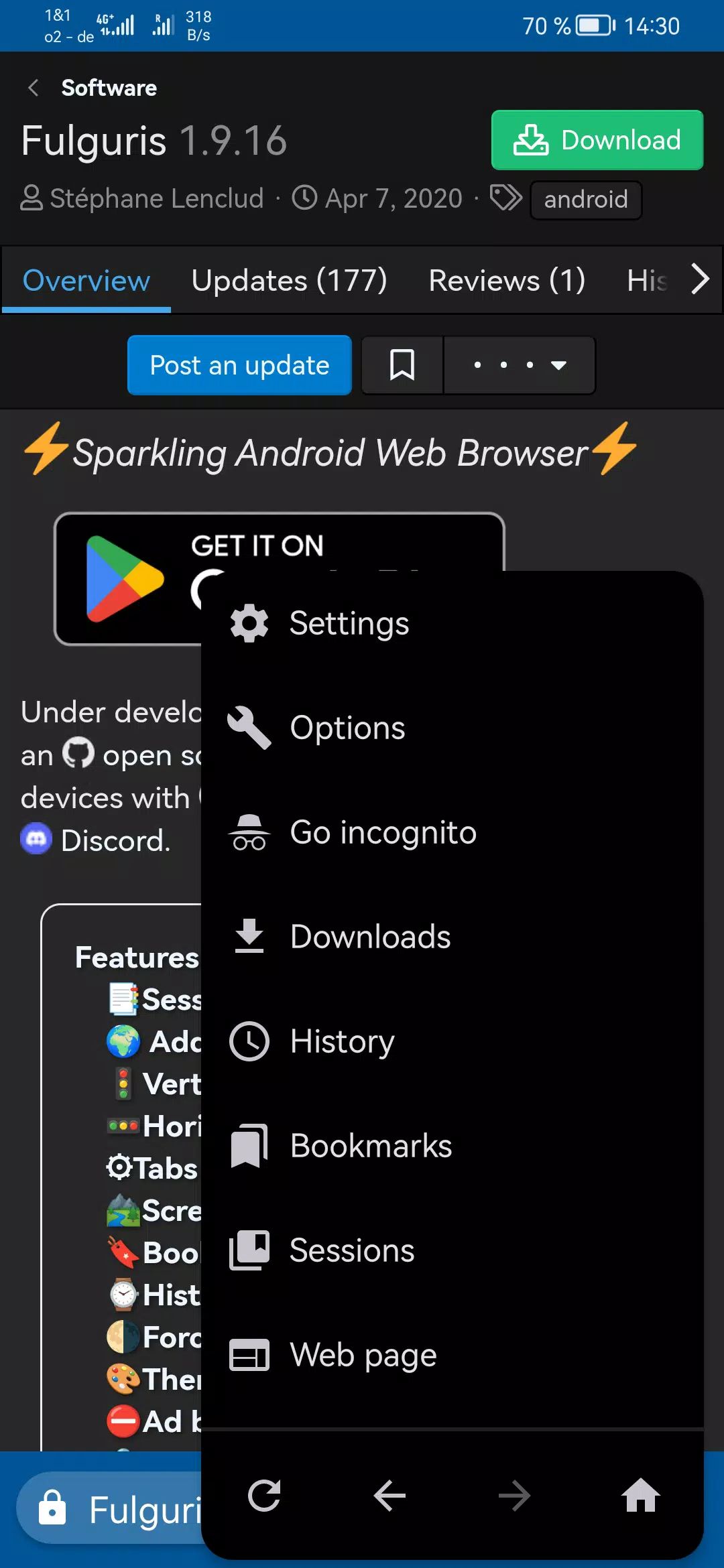Open Sessions from the popup menu
Viewport: 724px width, 1568px height.
352,1250
